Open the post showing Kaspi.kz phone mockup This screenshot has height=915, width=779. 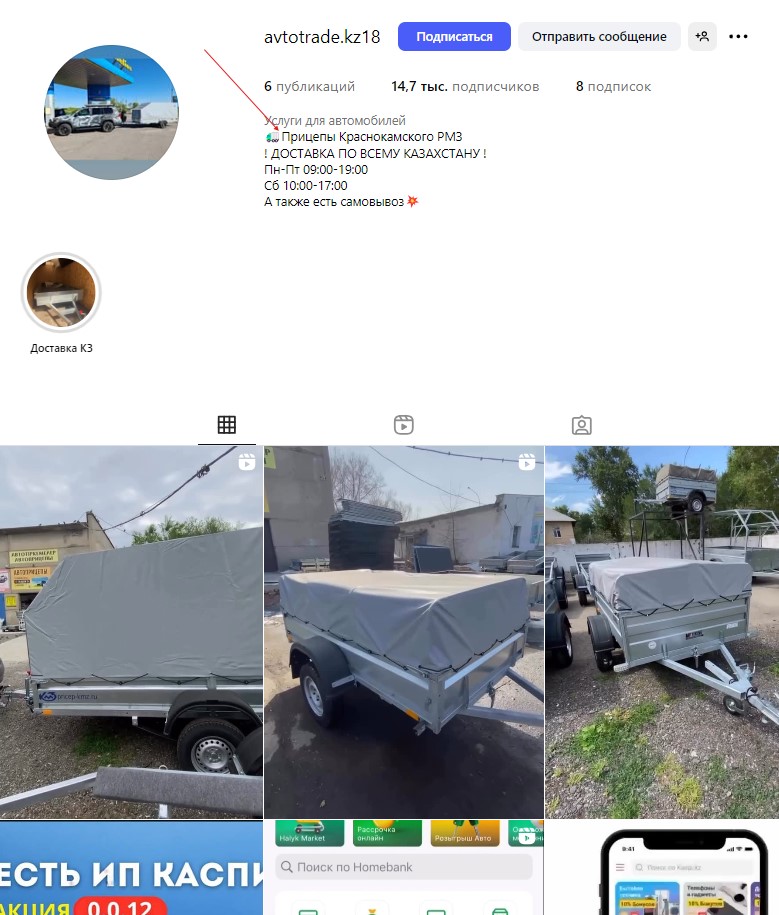coord(662,868)
